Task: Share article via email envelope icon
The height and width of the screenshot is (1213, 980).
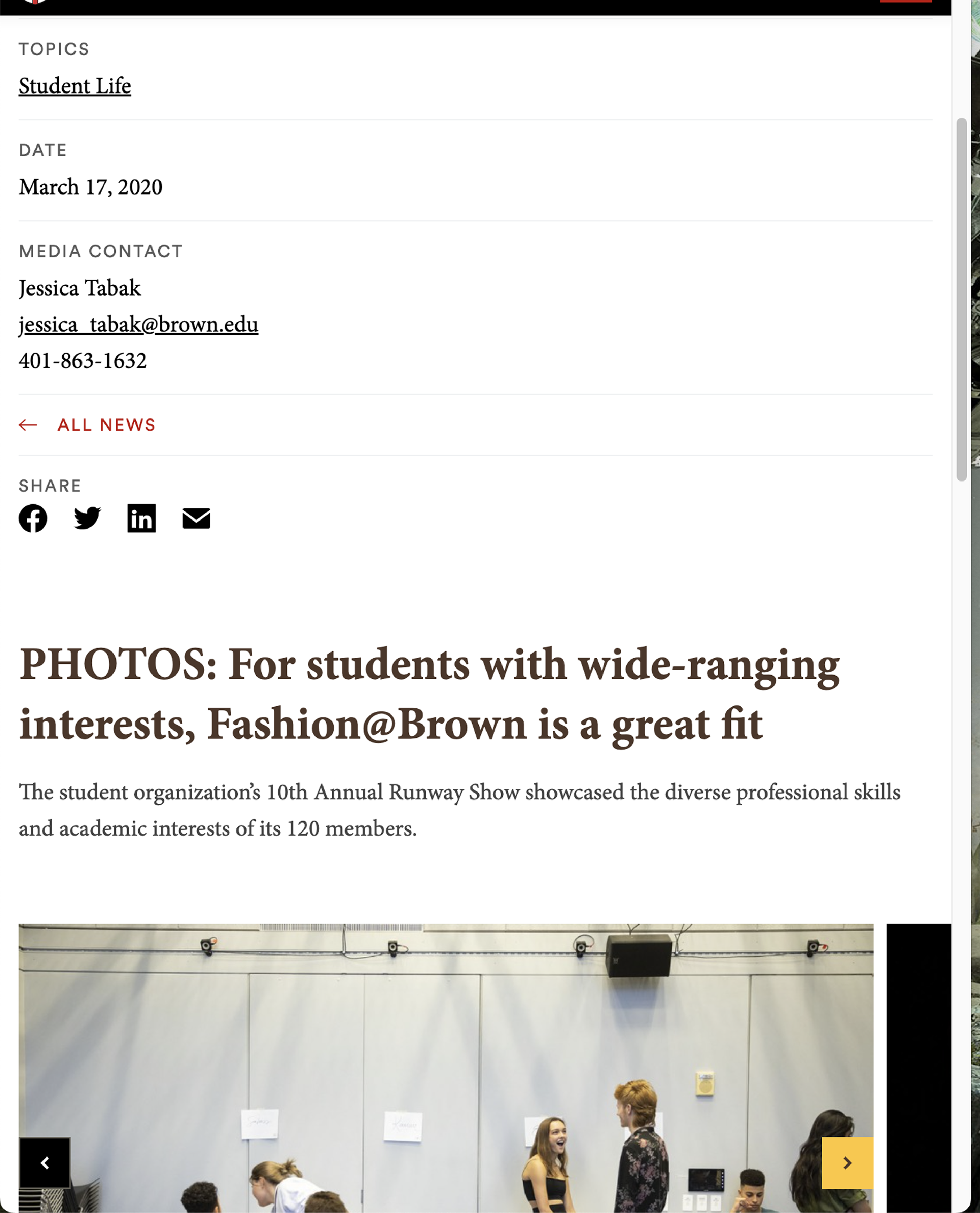Action: click(x=197, y=518)
